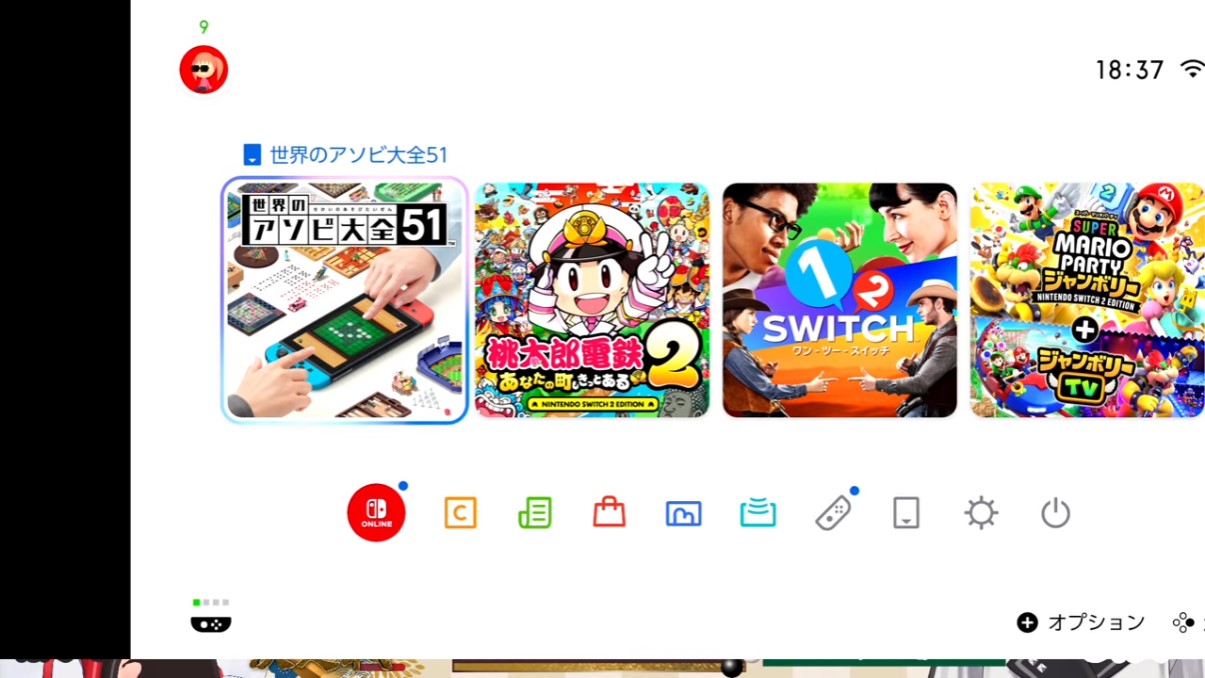Open the GameShare icon
The width and height of the screenshot is (1205, 678).
click(758, 513)
